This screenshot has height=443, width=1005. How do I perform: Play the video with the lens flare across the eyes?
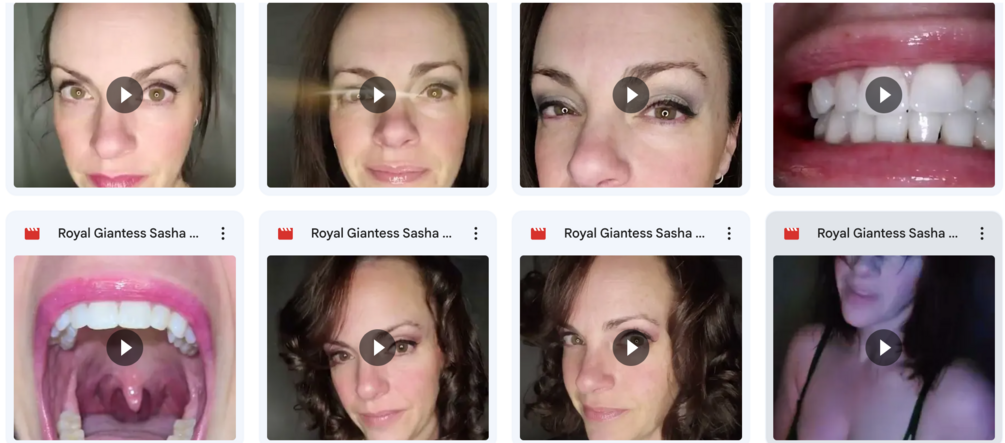tap(378, 95)
